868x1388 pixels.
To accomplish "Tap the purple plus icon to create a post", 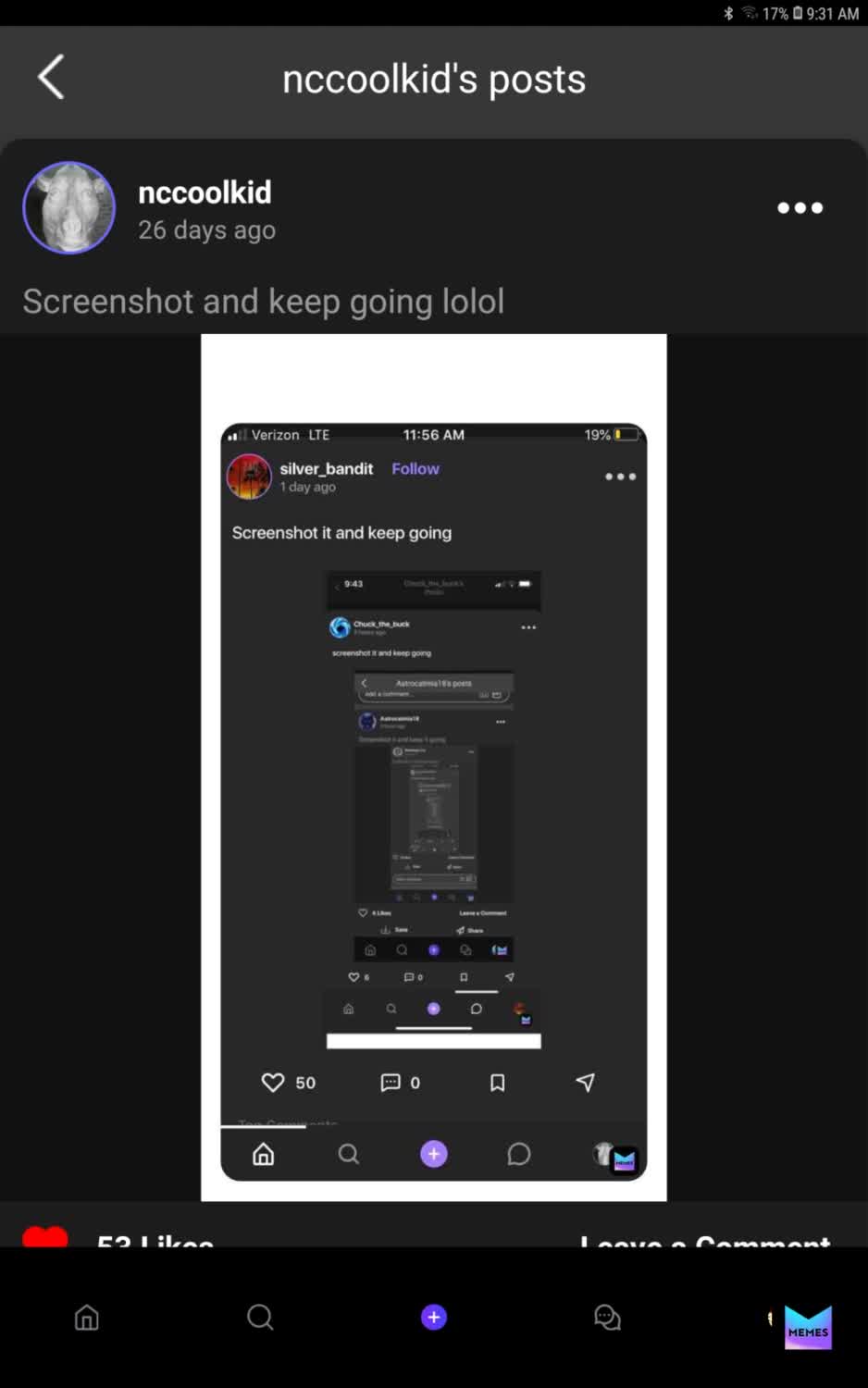I will coord(433,1317).
